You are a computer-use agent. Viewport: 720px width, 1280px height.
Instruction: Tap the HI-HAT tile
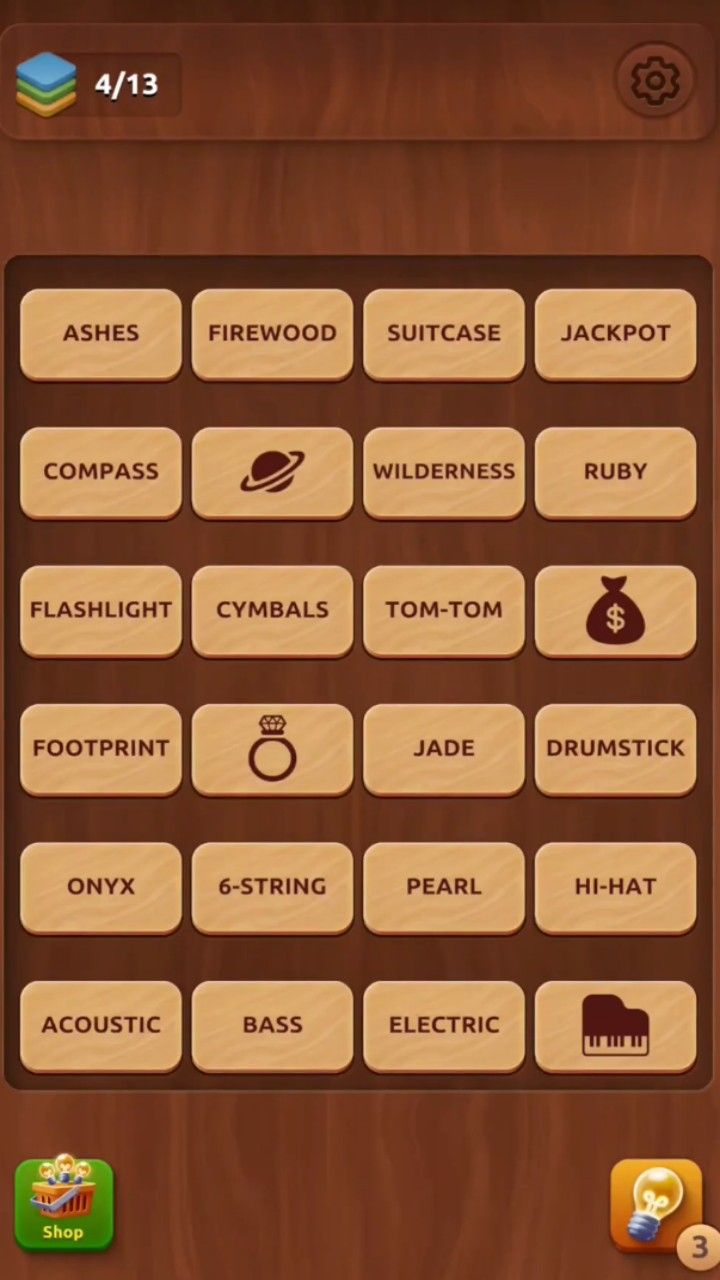[615, 886]
